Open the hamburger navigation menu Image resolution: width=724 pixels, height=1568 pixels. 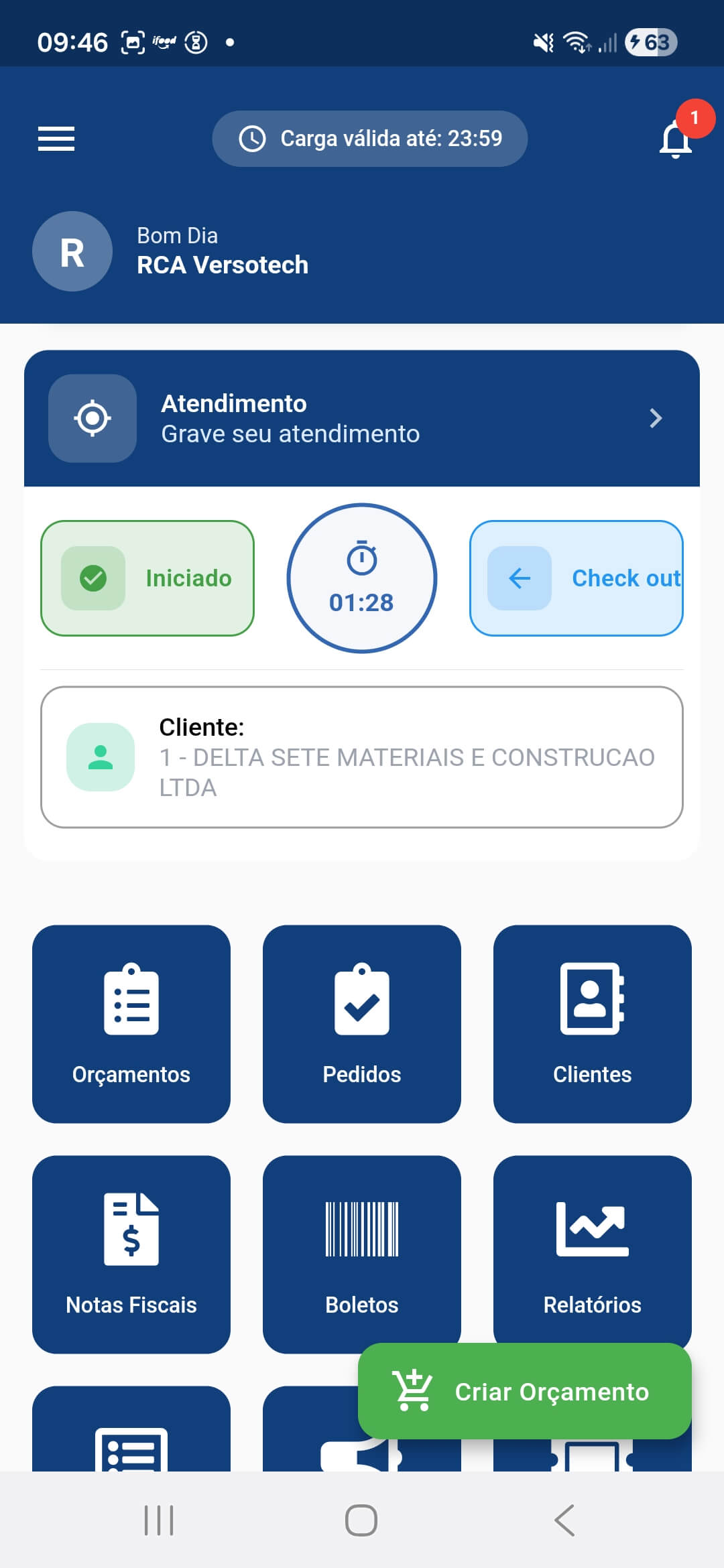point(56,139)
